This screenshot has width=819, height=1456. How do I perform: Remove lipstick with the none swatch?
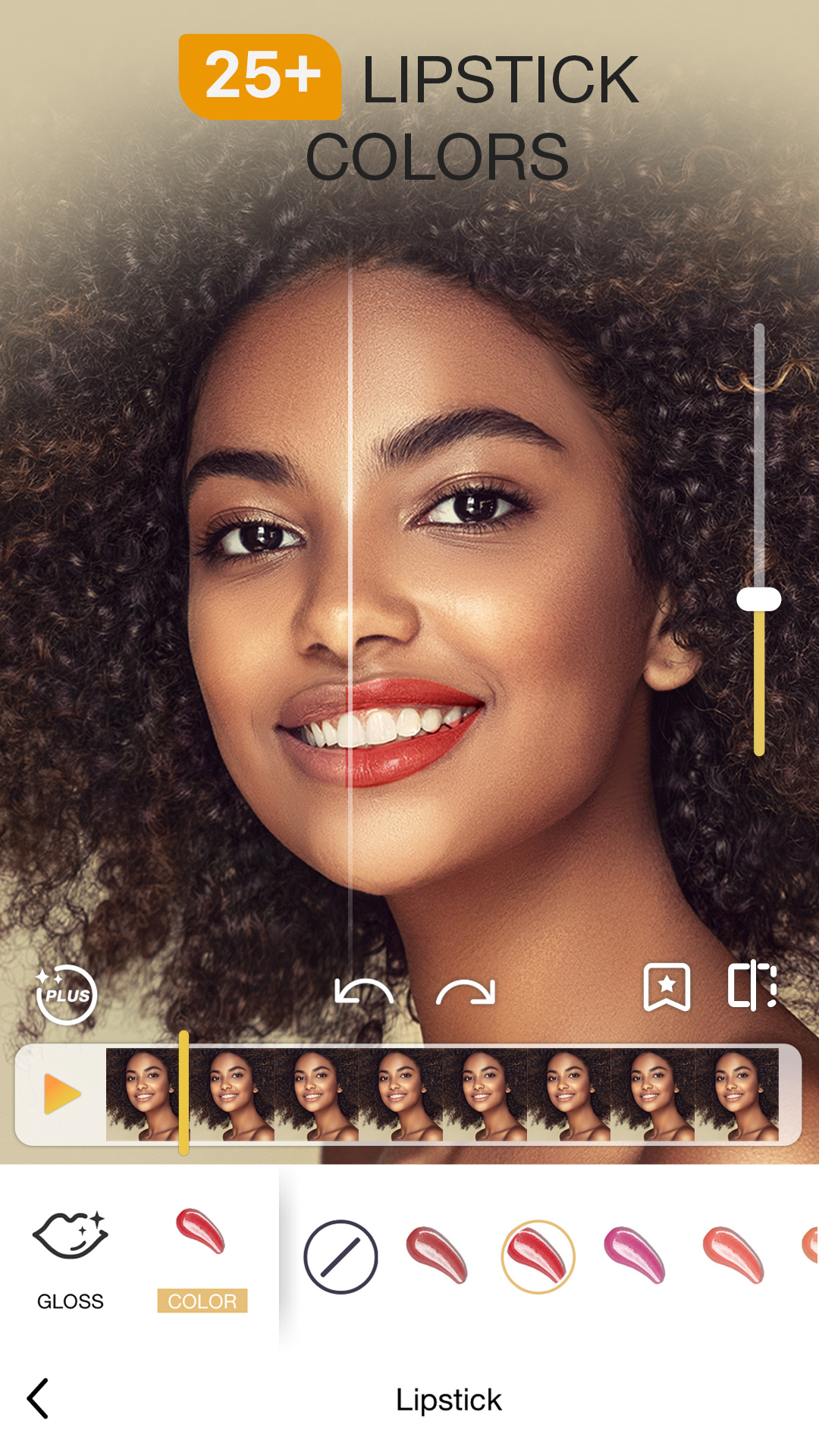[x=340, y=1257]
